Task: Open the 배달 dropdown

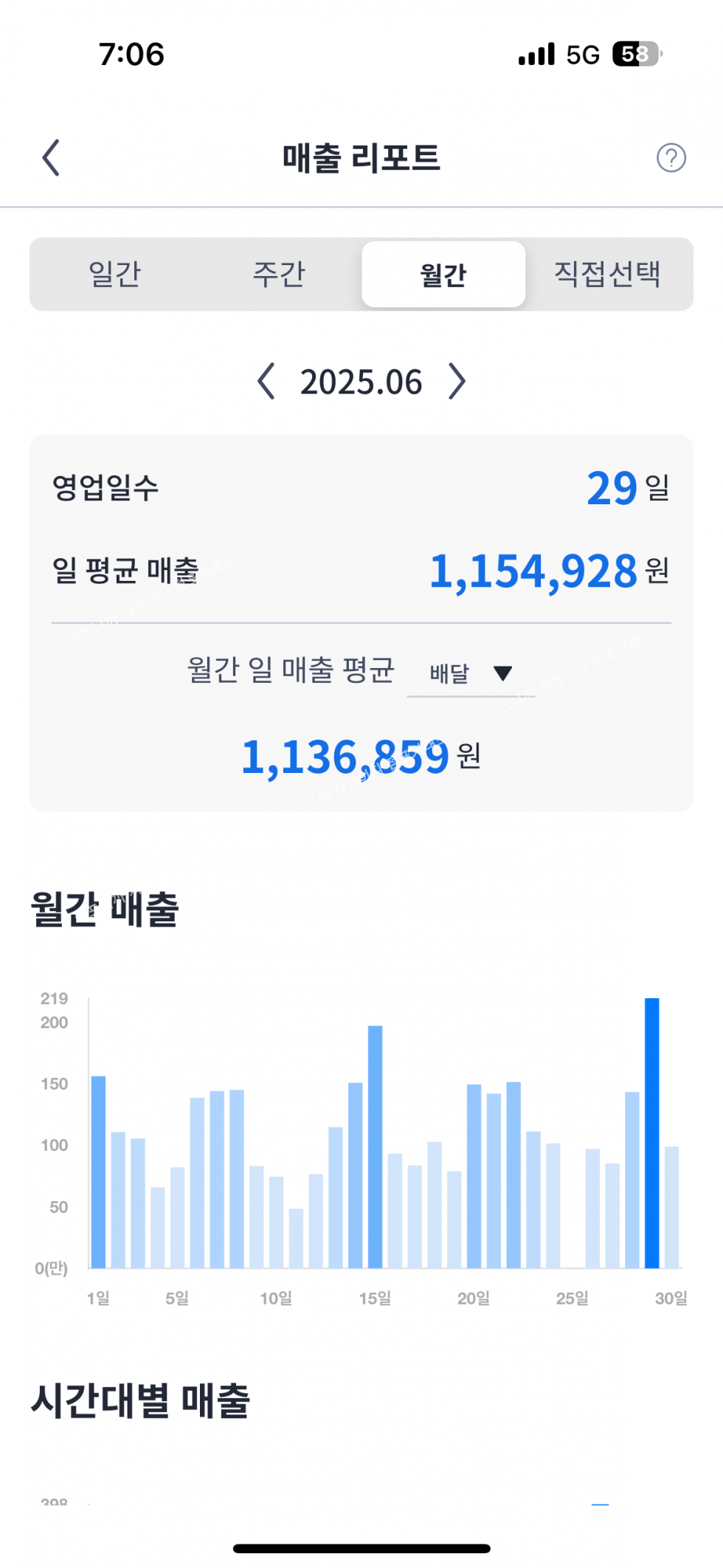Action: click(x=471, y=673)
